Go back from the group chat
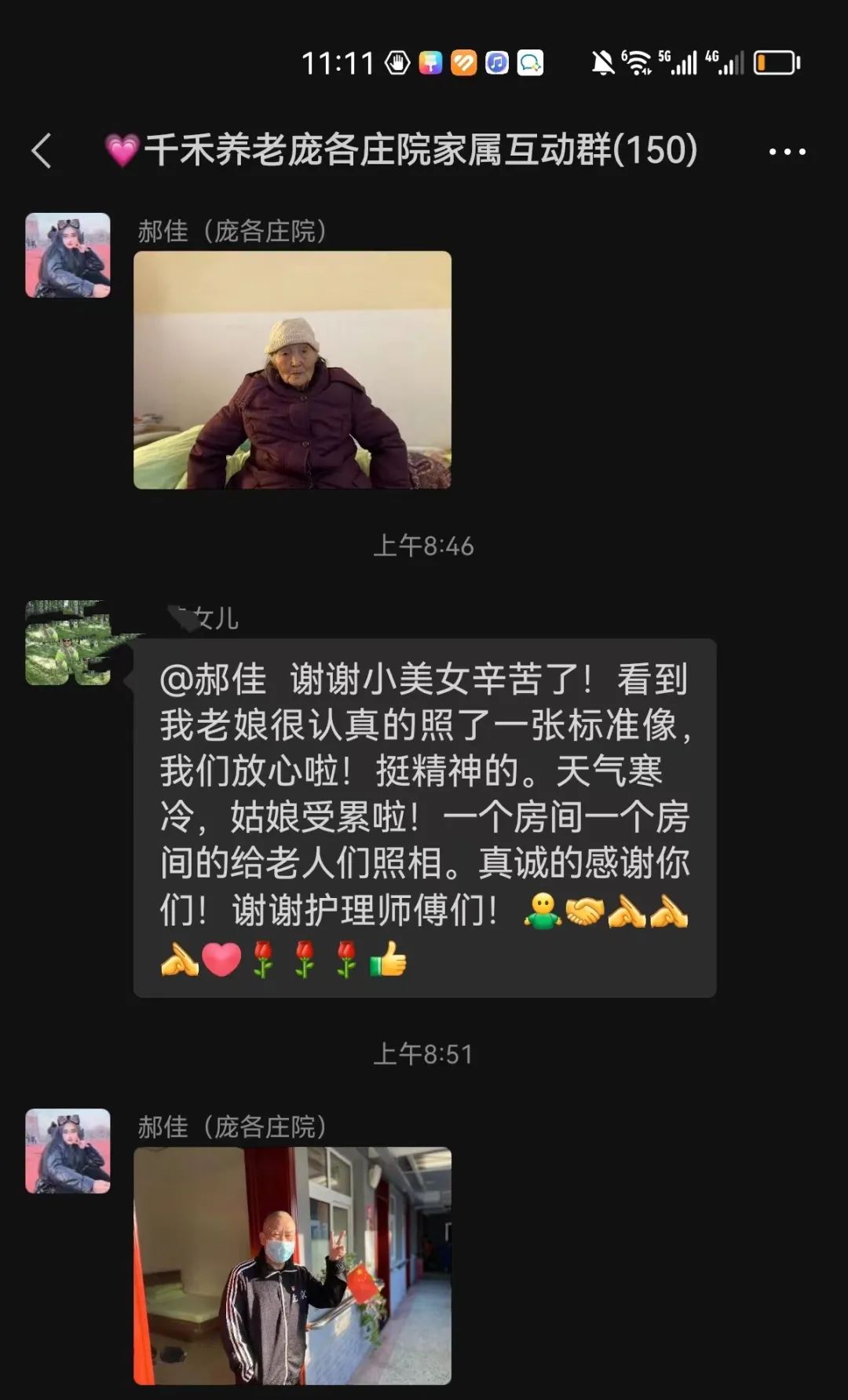The height and width of the screenshot is (1400, 848). tap(42, 150)
